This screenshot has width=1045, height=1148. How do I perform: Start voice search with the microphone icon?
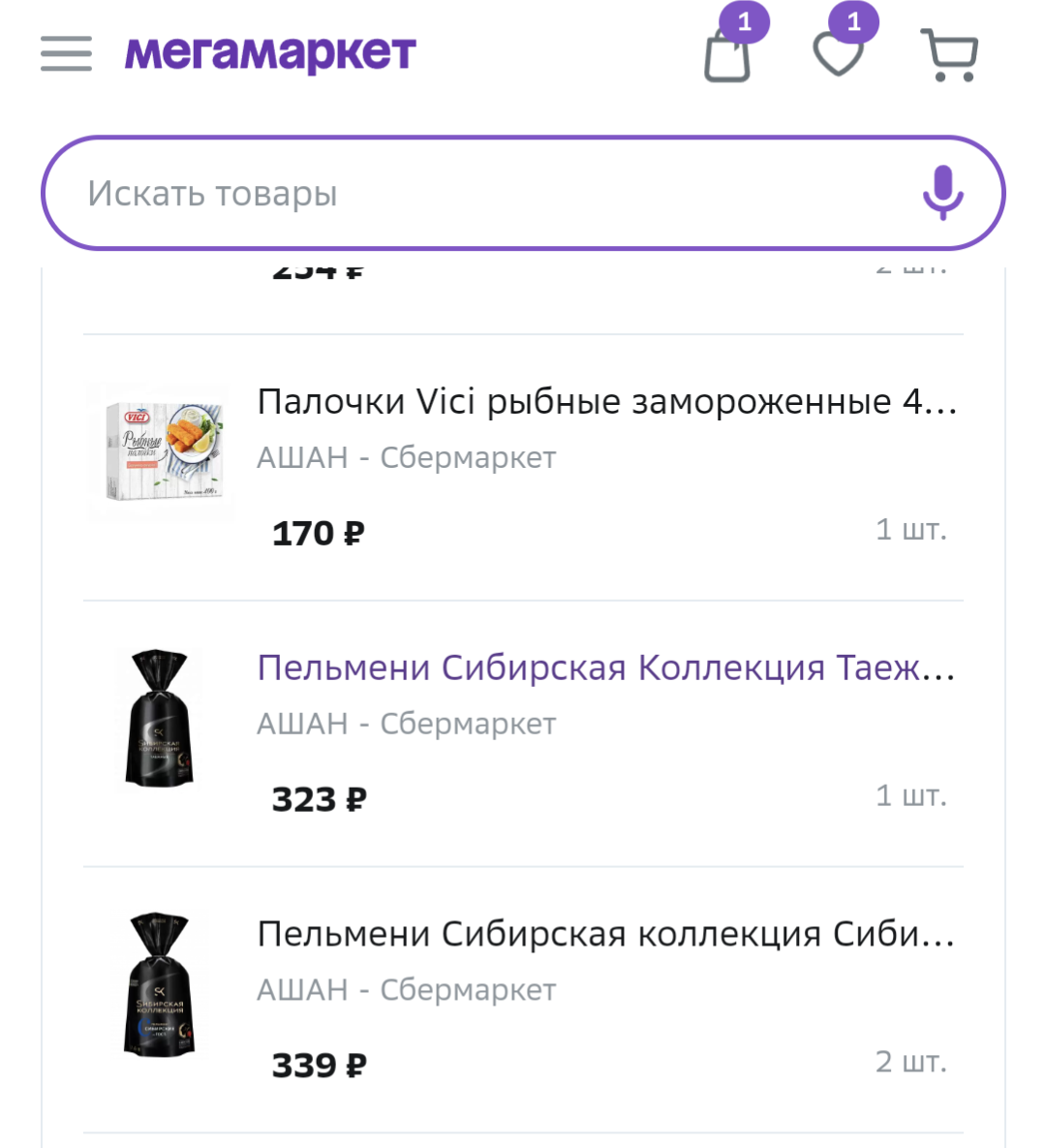[942, 192]
